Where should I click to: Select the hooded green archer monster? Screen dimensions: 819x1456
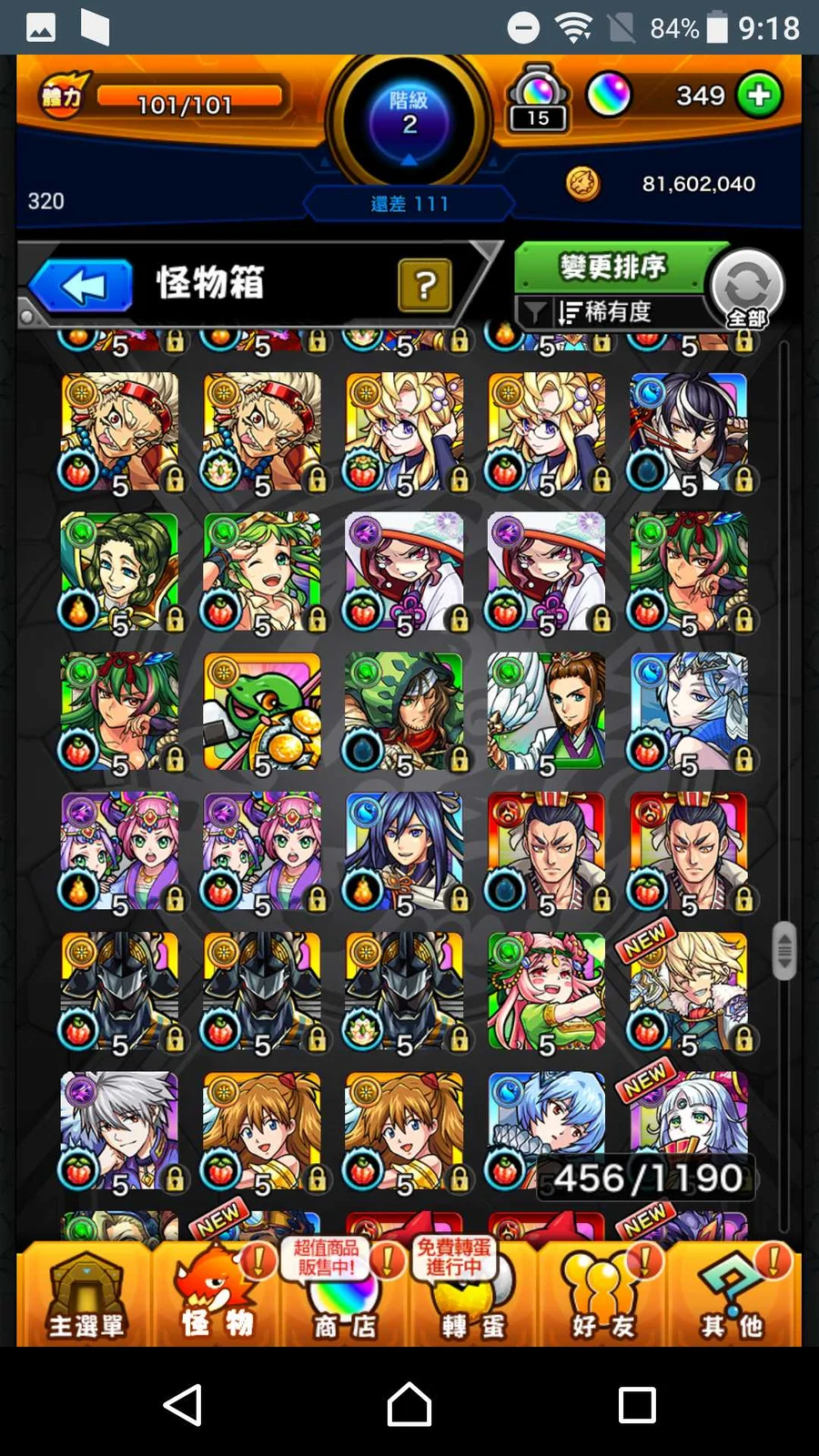tap(404, 711)
